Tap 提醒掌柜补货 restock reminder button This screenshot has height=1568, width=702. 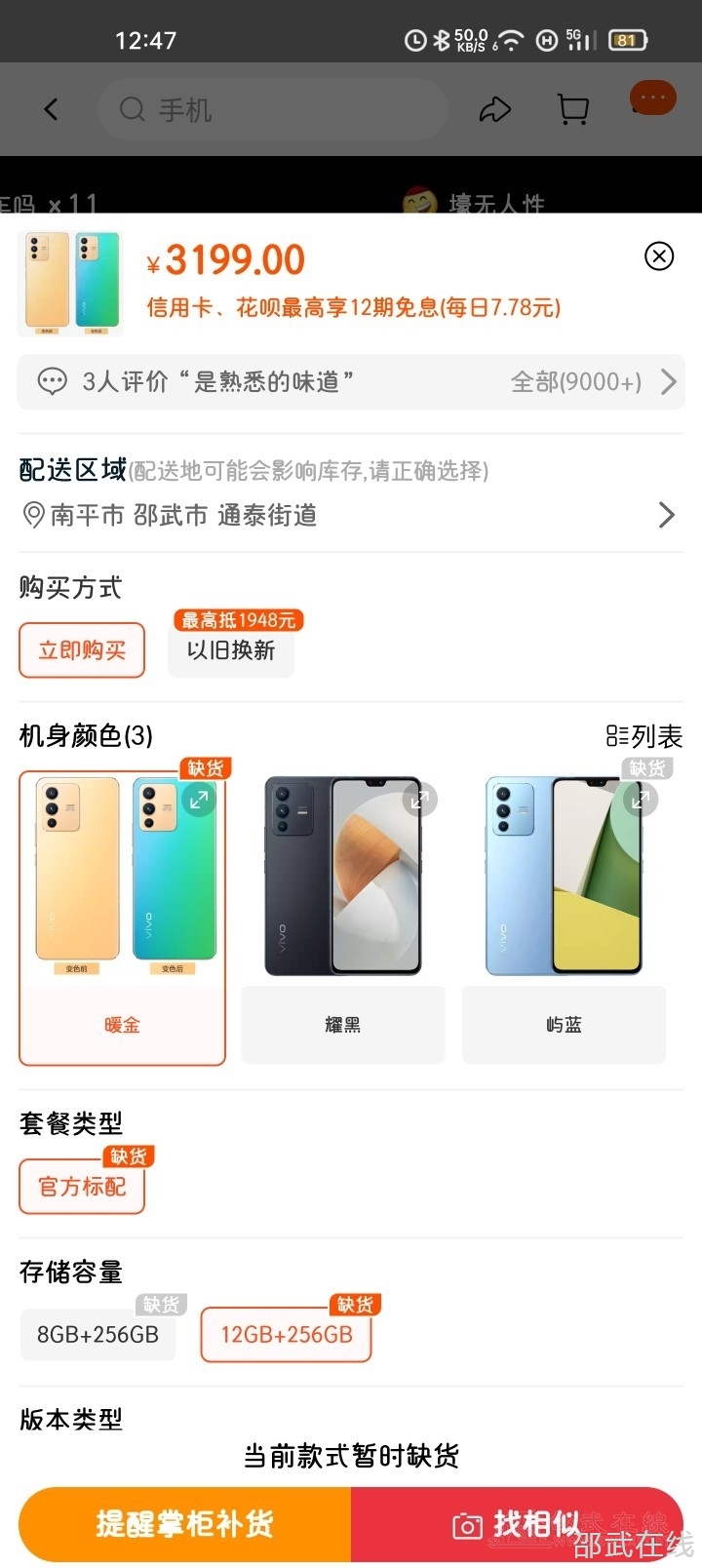[184, 1524]
